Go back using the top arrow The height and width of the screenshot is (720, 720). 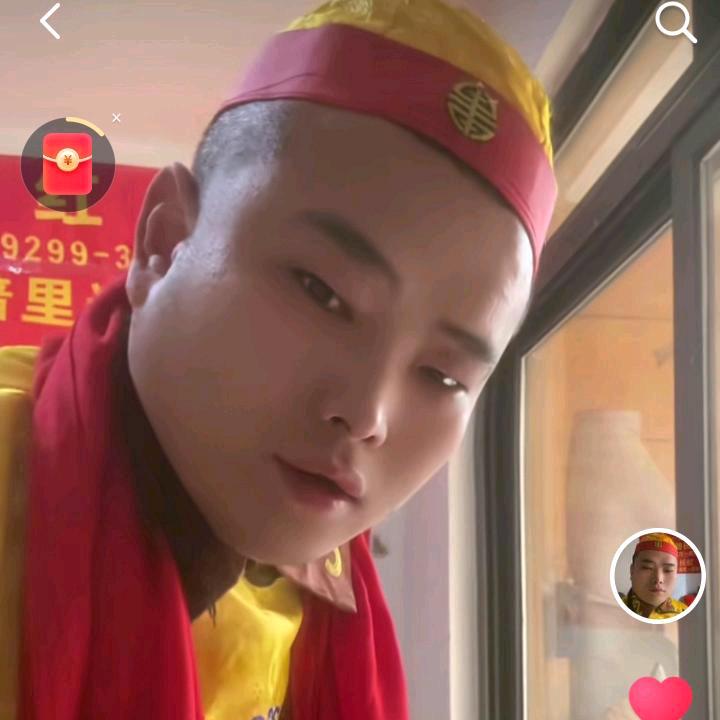pos(50,21)
